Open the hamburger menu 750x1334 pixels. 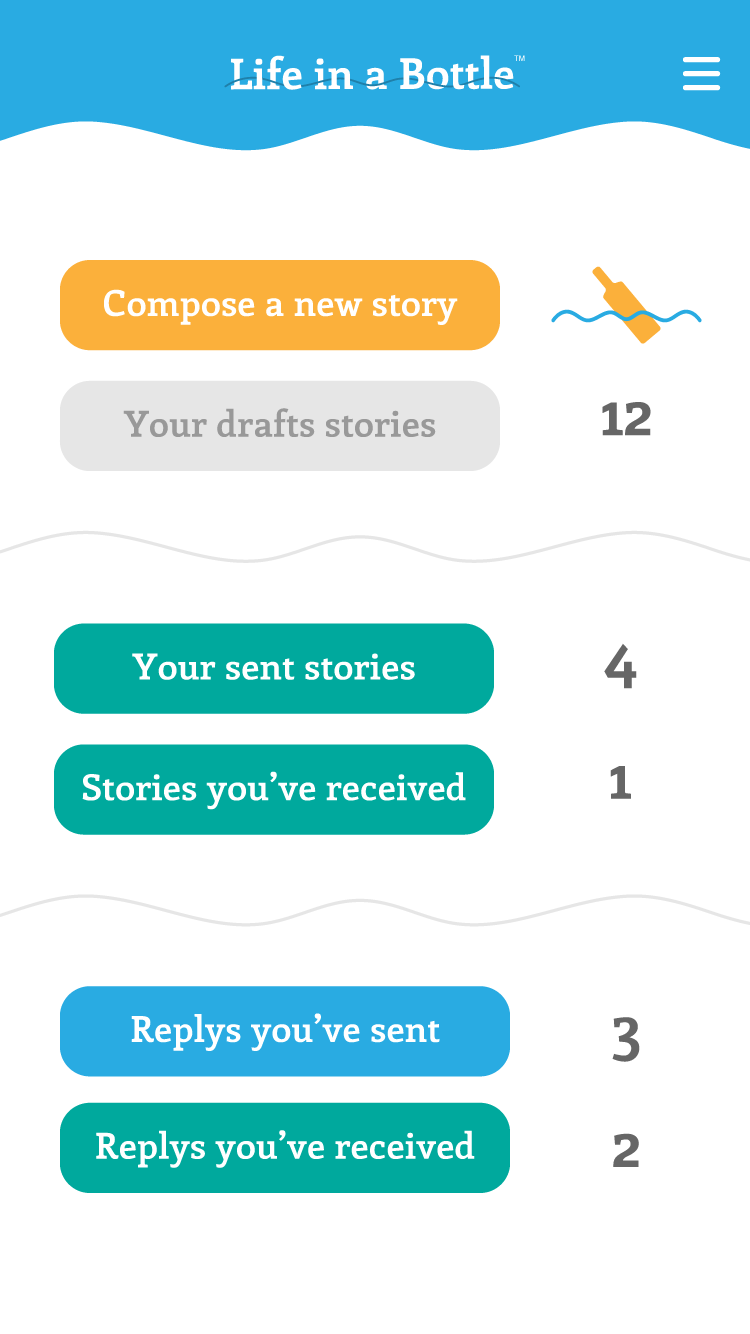pos(701,74)
